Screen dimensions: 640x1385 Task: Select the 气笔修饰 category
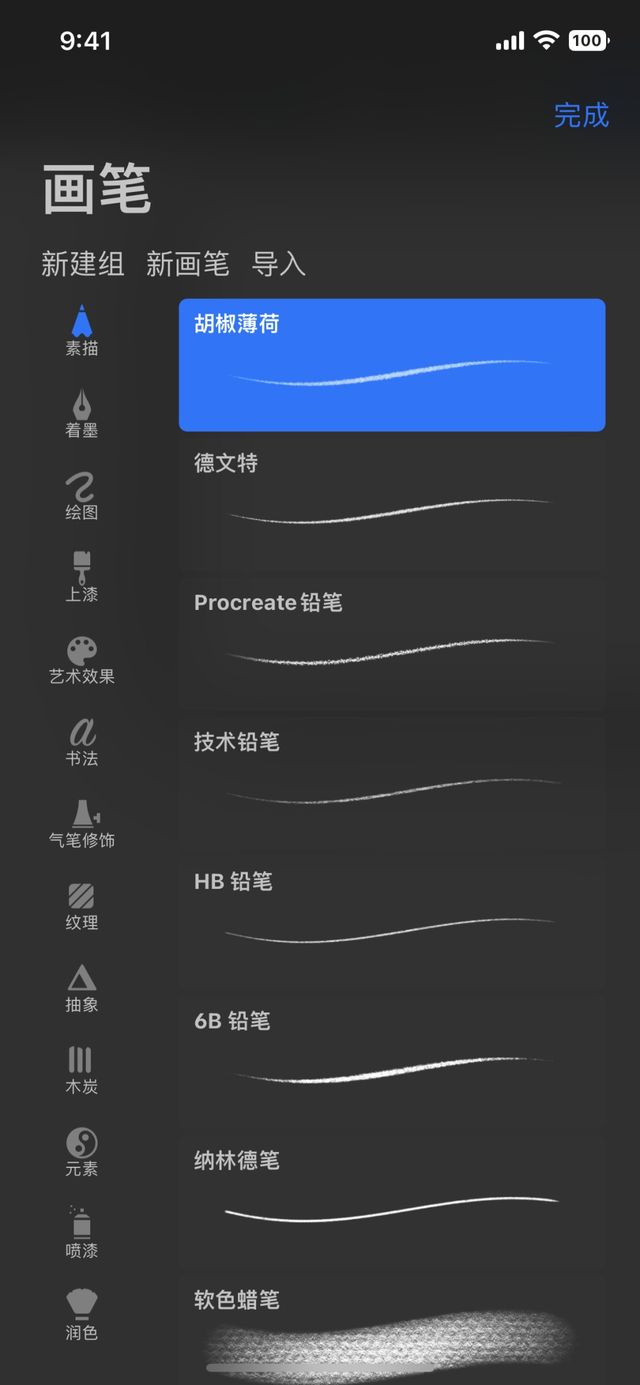[x=82, y=824]
